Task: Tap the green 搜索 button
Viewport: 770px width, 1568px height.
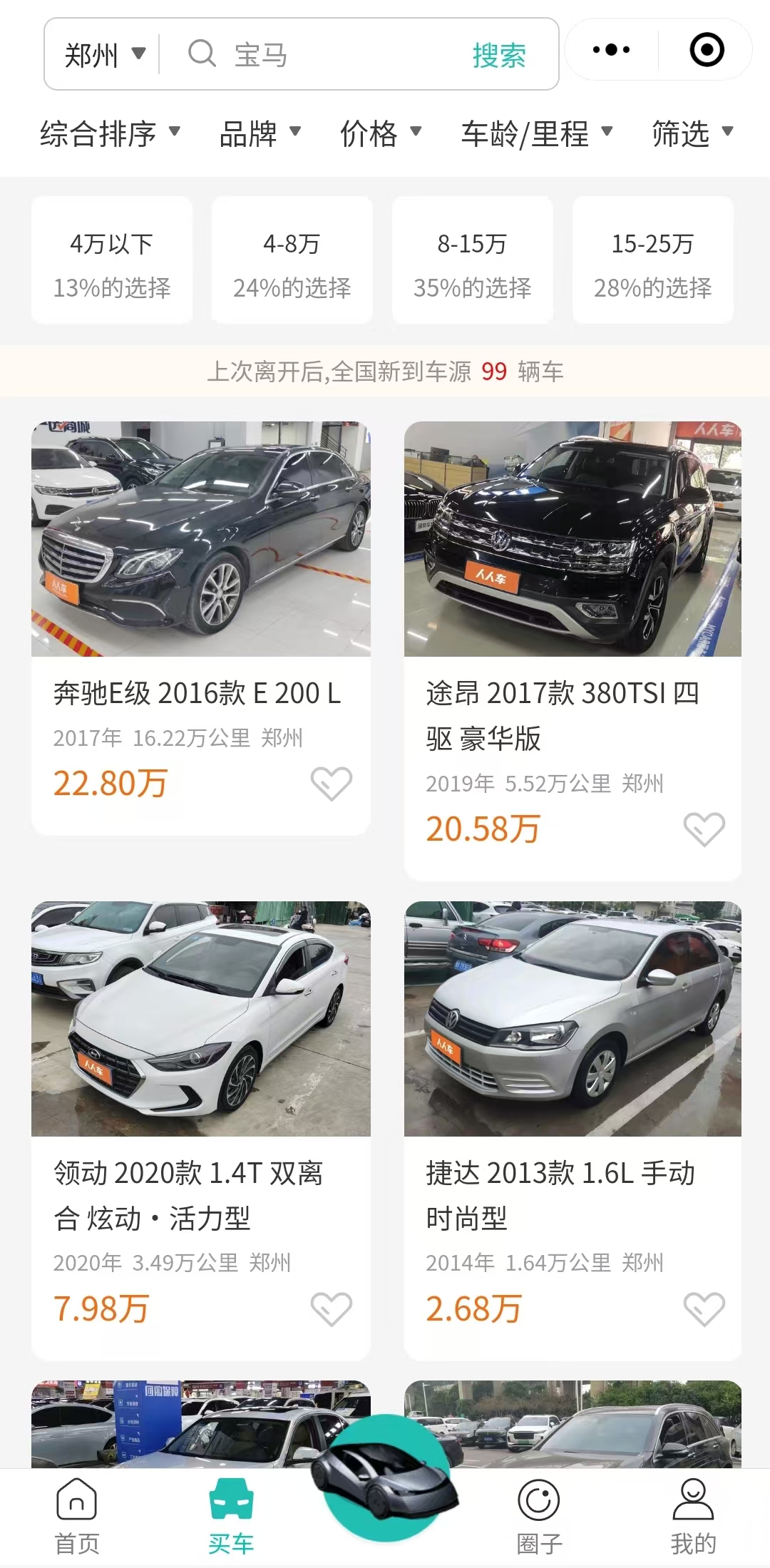Action: point(499,55)
